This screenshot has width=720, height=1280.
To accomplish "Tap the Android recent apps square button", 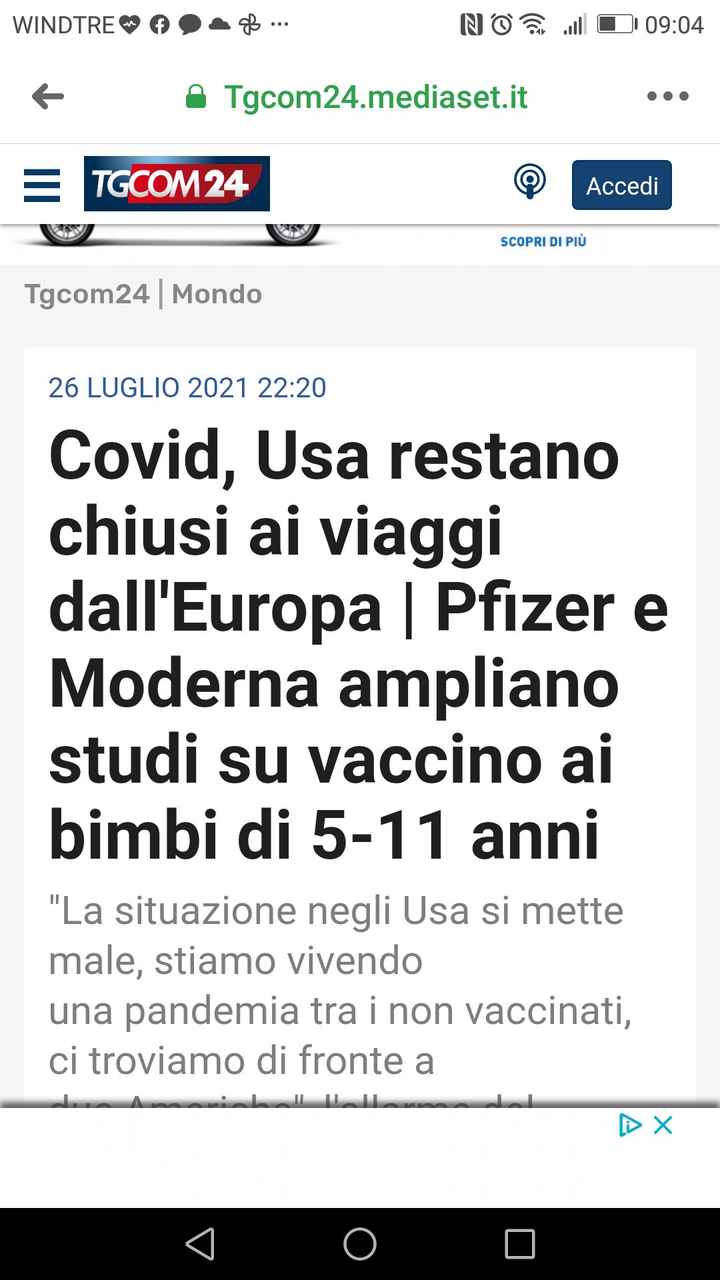I will (x=519, y=1243).
